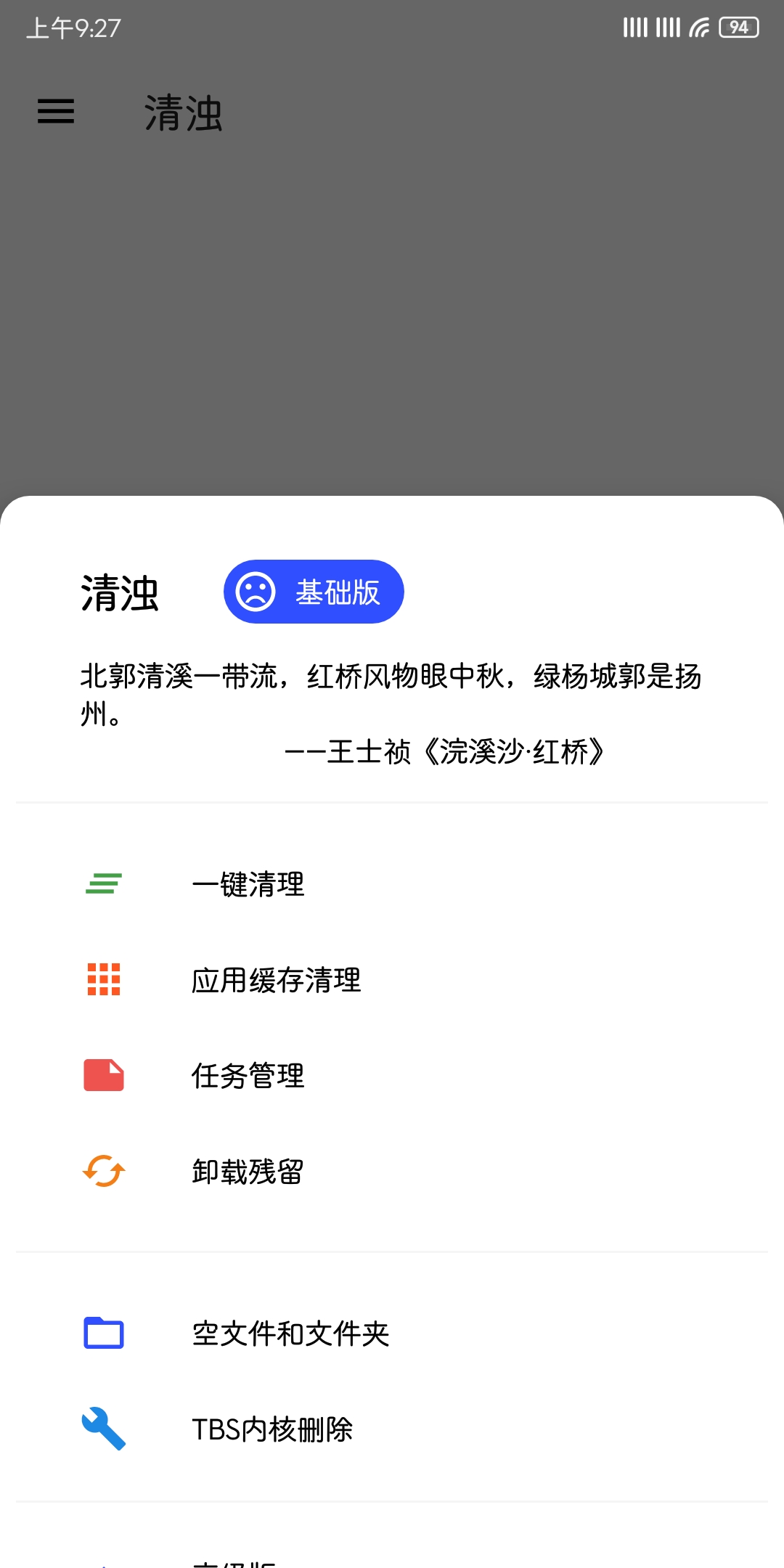Tap the 基础版 badge button
784x1568 pixels.
coord(314,592)
